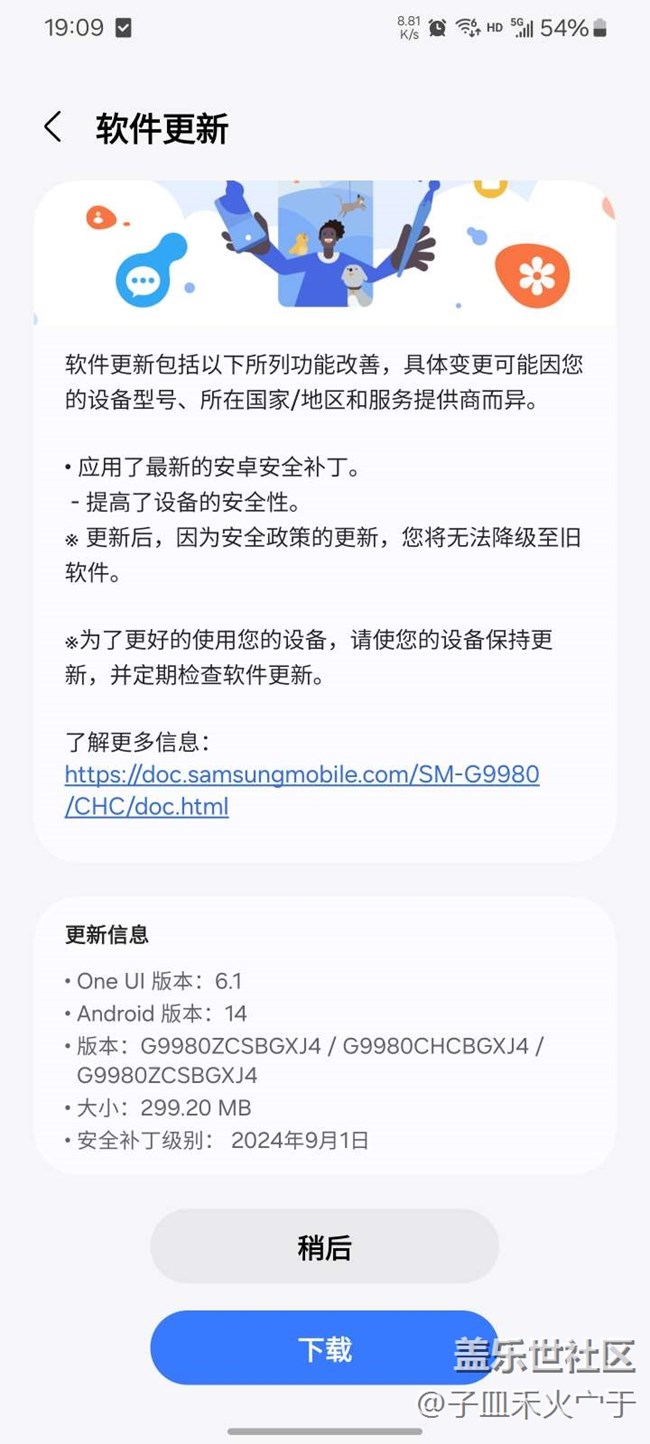Tap 下载 to download the update
Viewport: 650px width, 1444px height.
click(325, 1348)
